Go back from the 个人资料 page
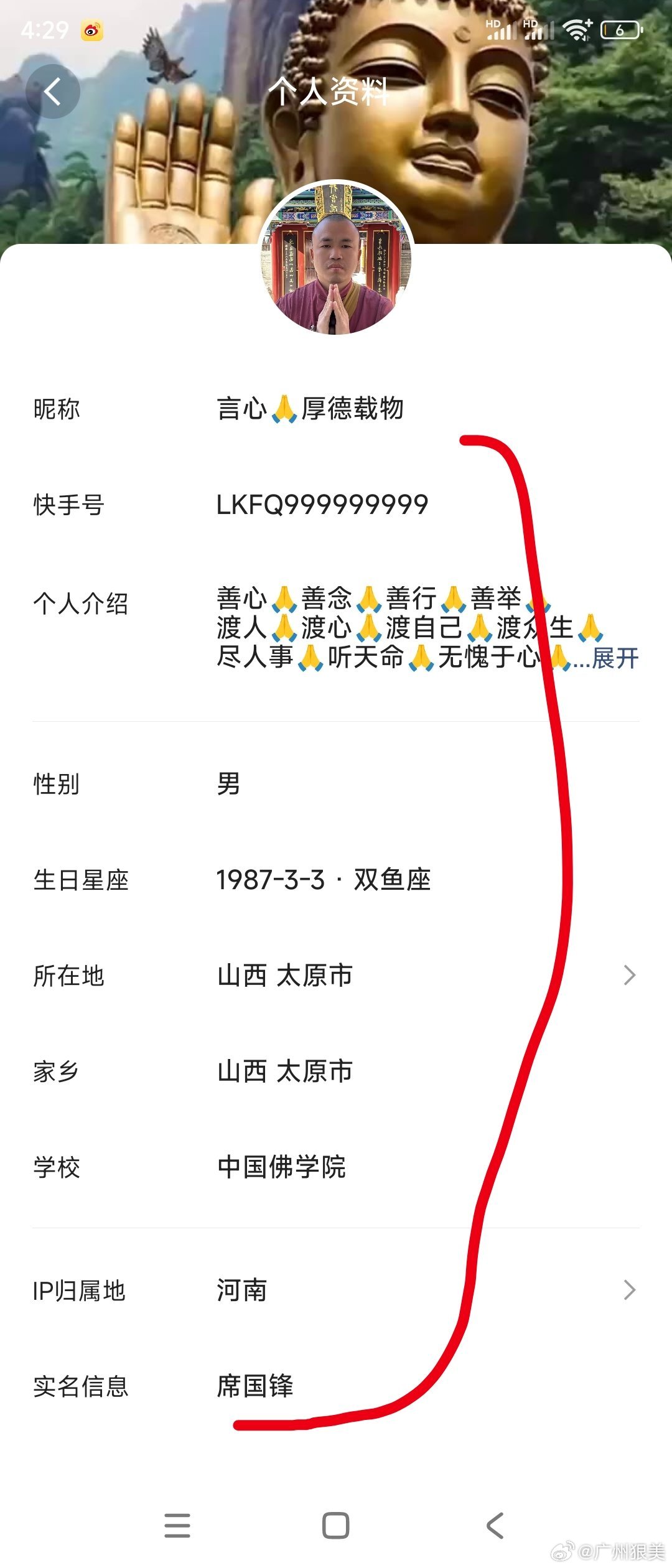This screenshot has width=672, height=1568. (53, 91)
